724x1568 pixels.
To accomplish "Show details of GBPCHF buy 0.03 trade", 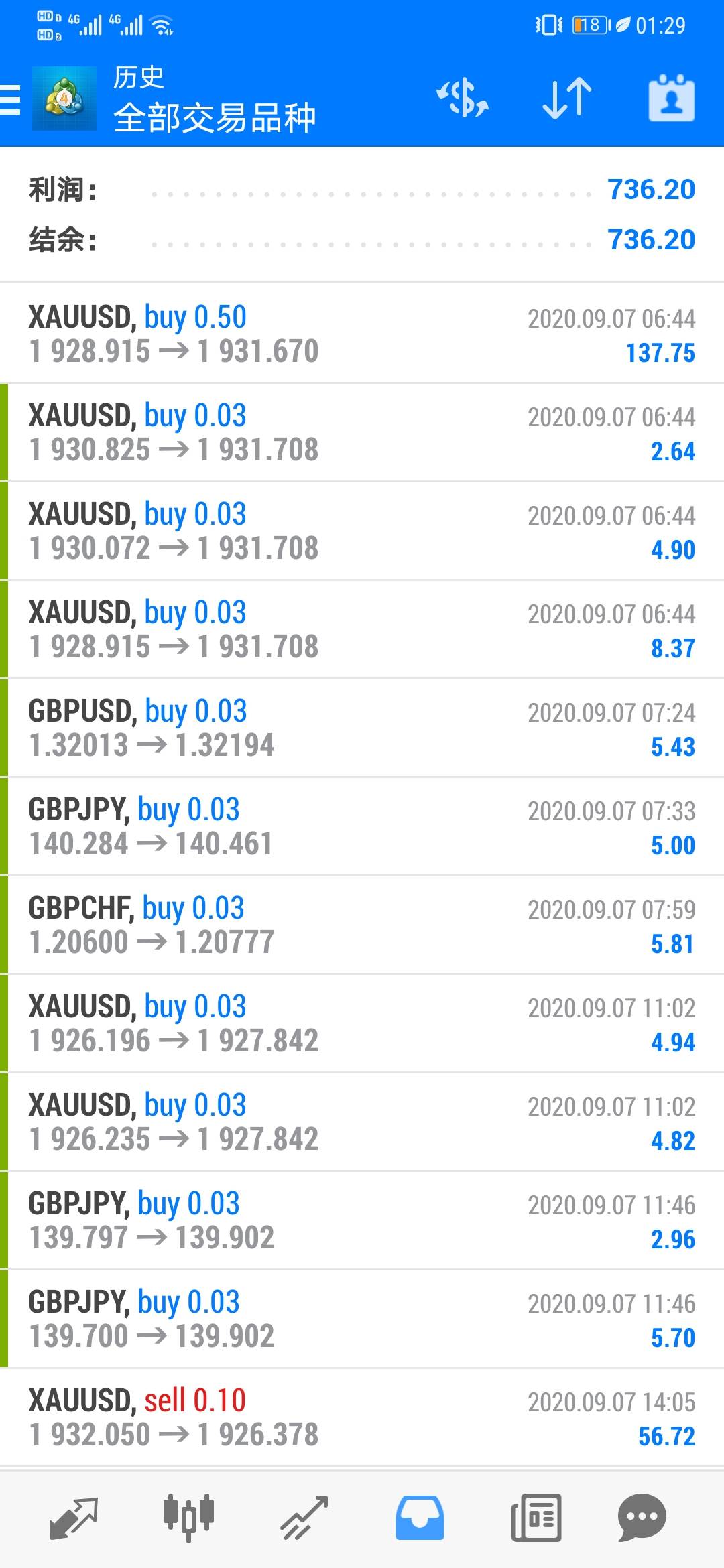I will (362, 925).
